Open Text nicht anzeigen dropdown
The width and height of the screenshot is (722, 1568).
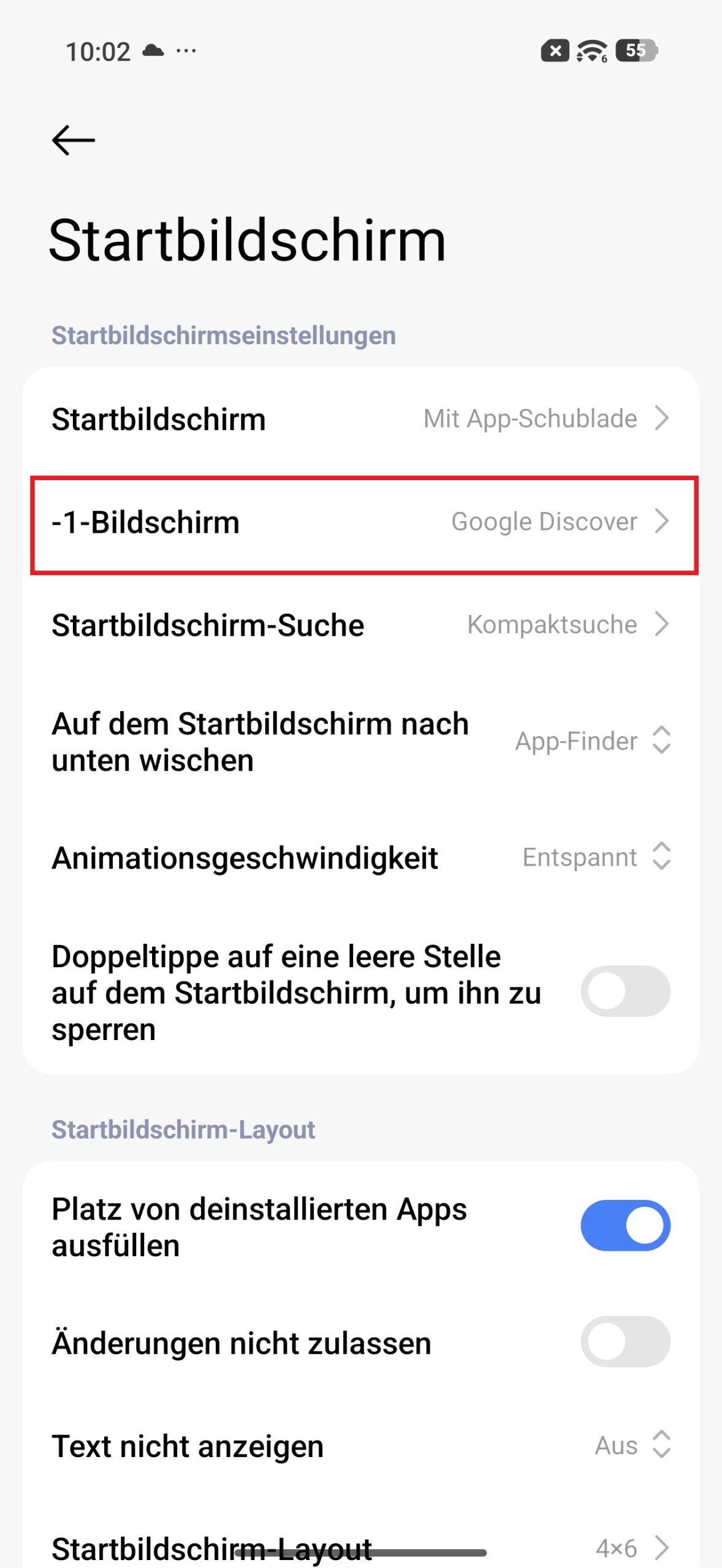(x=631, y=1445)
